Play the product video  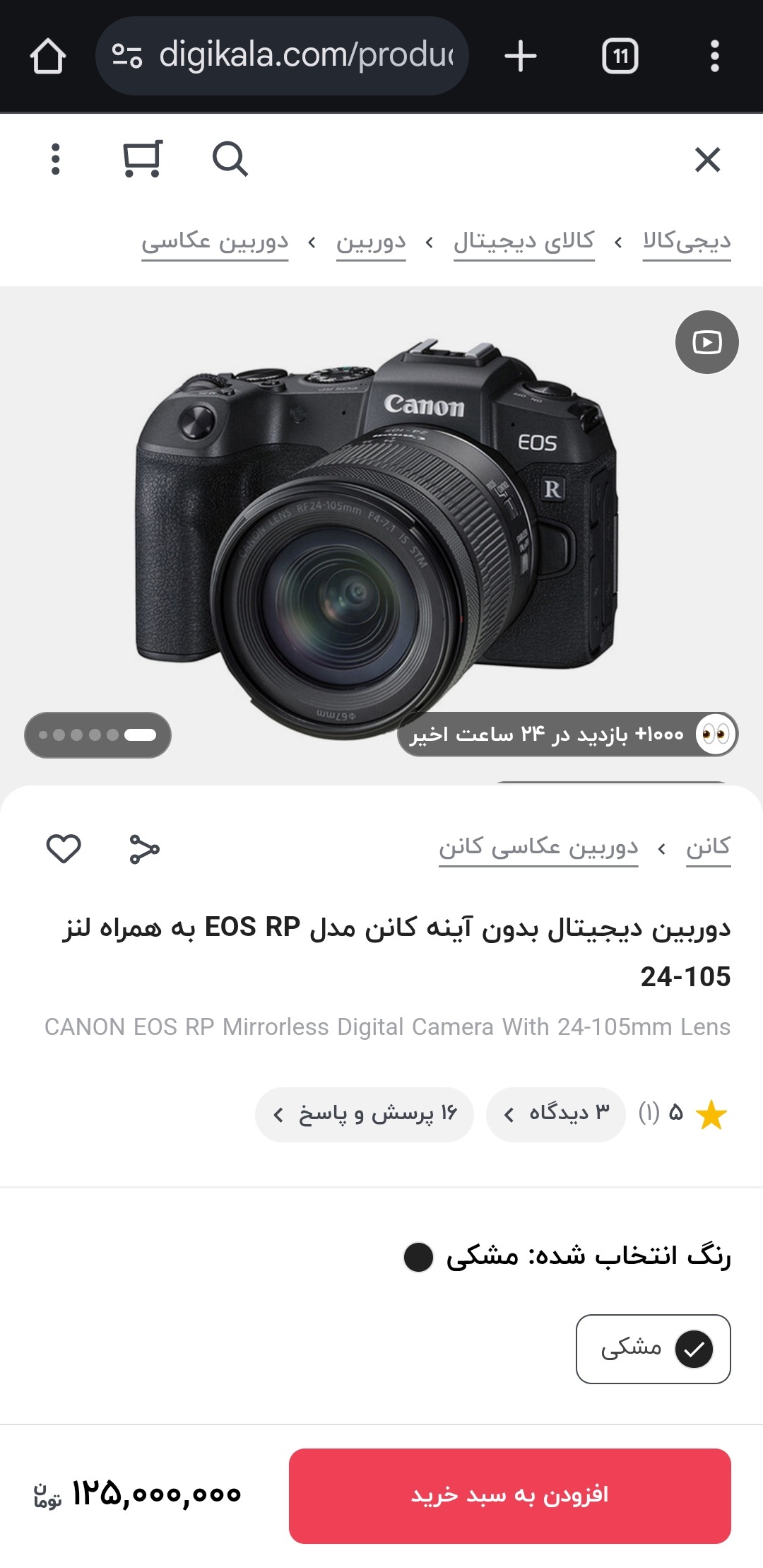click(x=706, y=342)
